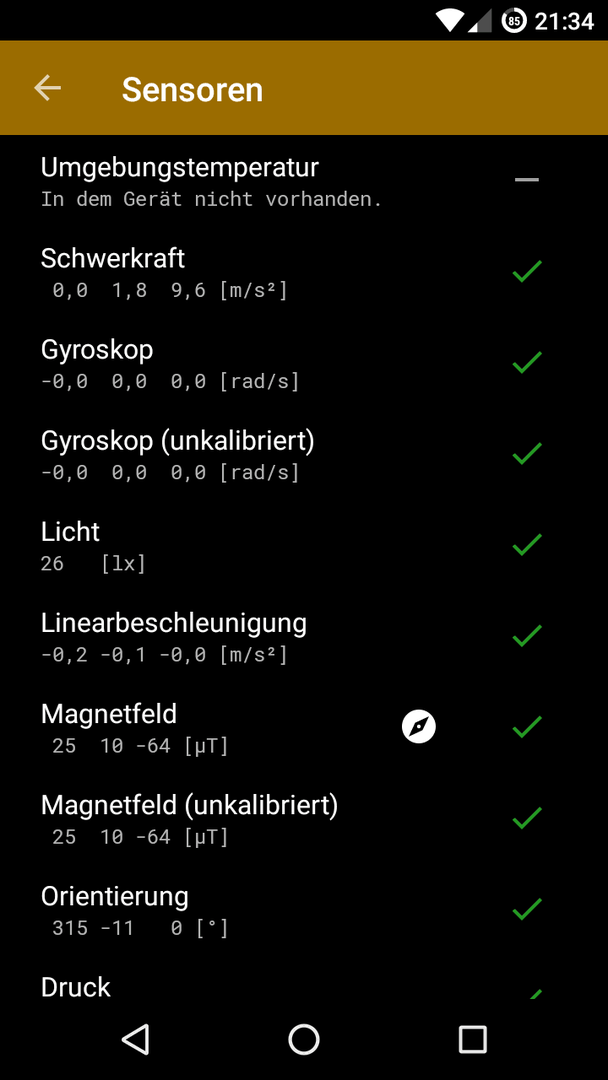The height and width of the screenshot is (1080, 608).
Task: Select the Licht sensor row
Action: (x=304, y=544)
